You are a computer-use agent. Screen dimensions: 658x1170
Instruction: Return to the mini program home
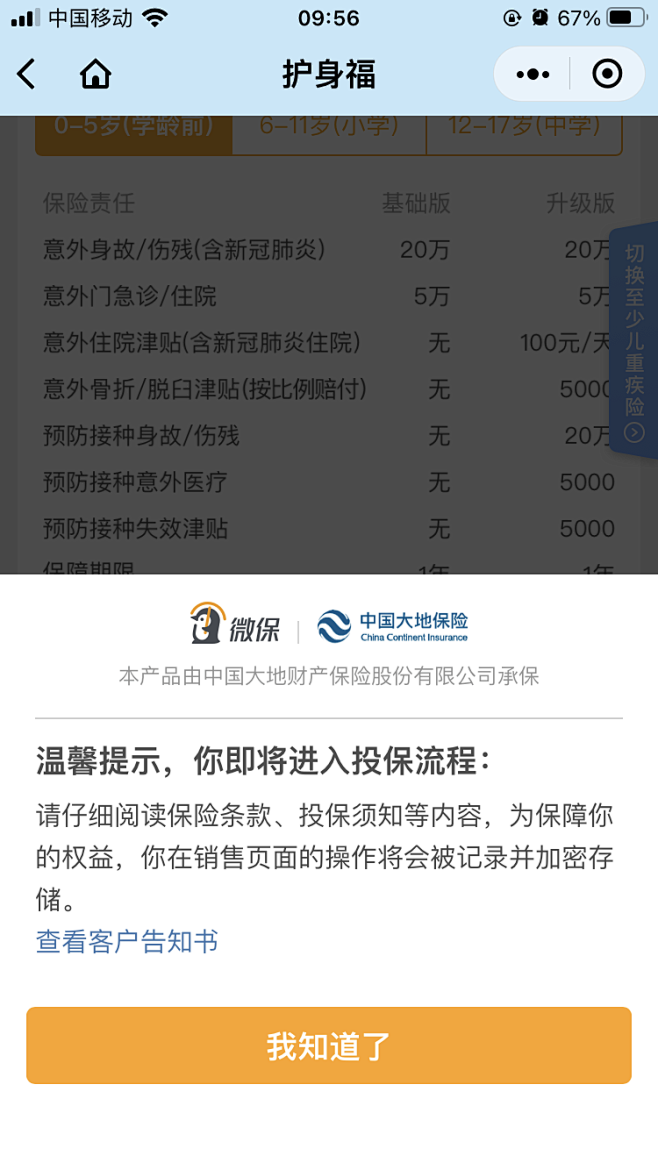pyautogui.click(x=95, y=74)
